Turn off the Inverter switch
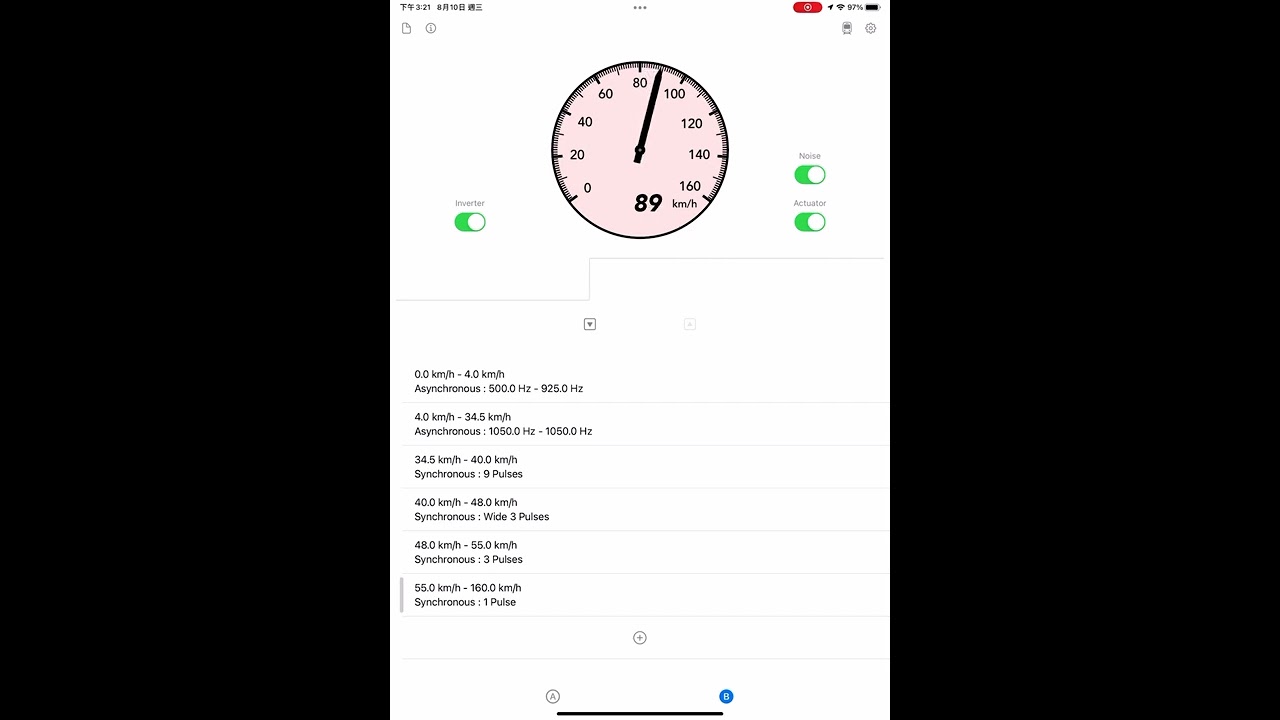The width and height of the screenshot is (1280, 720). pos(470,222)
